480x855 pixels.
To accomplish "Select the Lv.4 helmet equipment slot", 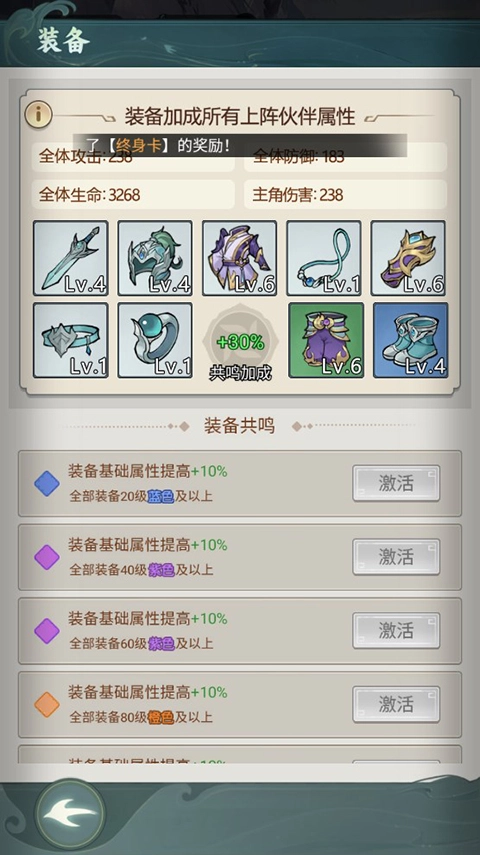I will [155, 258].
